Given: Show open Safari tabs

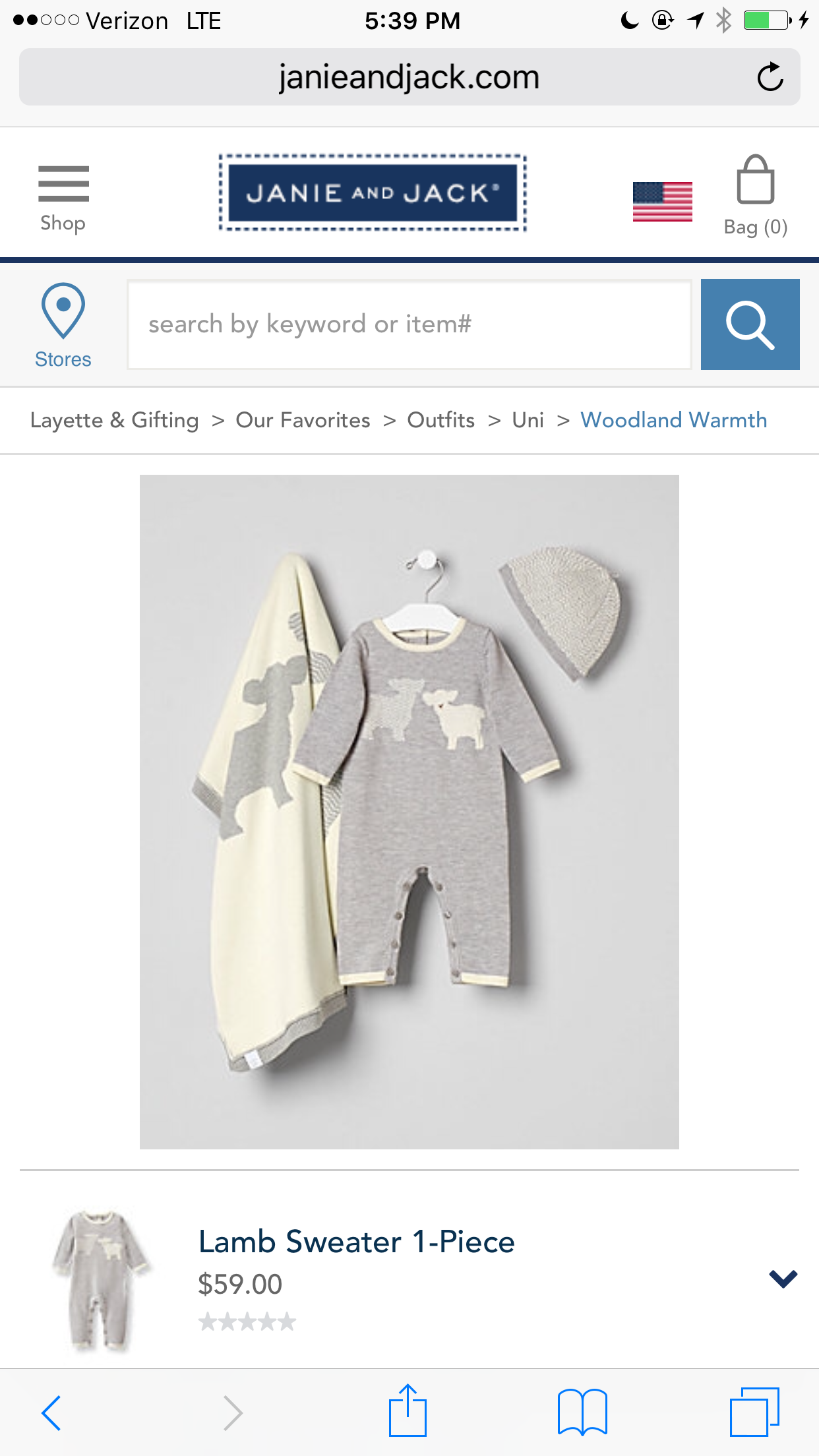Looking at the screenshot, I should [x=754, y=1412].
